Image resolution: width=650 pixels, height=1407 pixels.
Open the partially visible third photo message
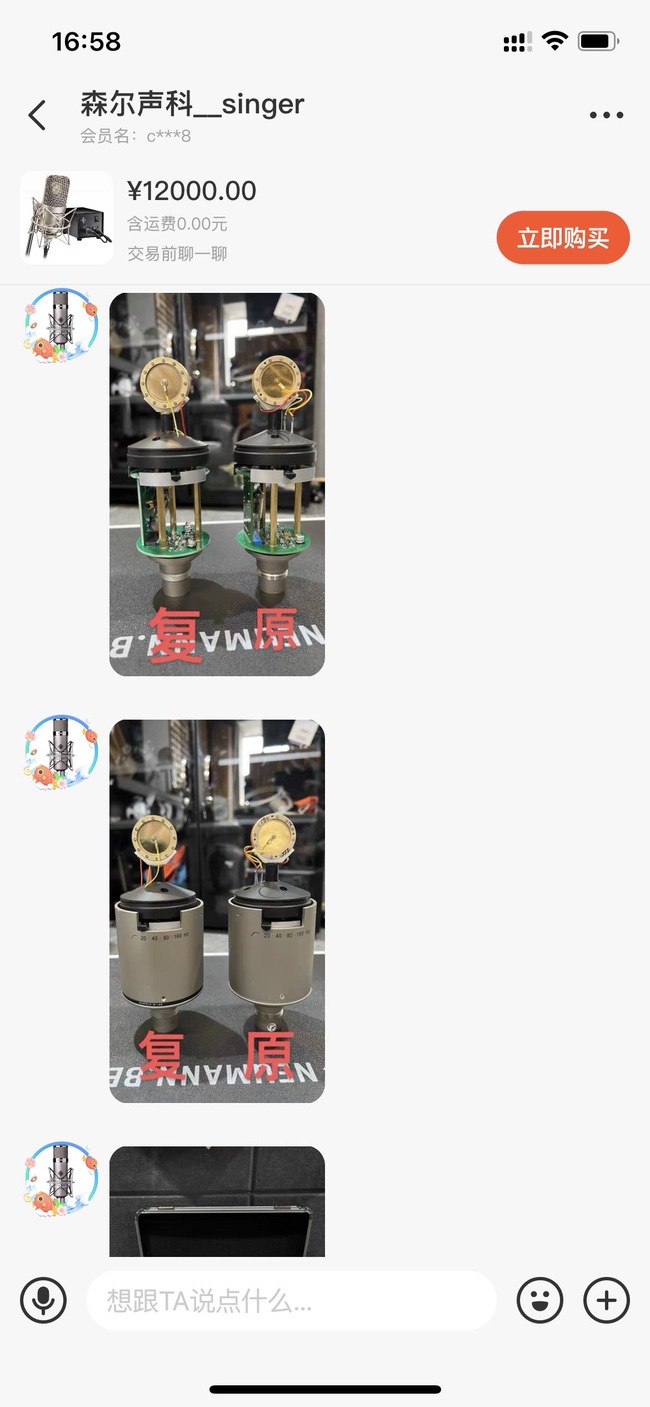(217, 1201)
